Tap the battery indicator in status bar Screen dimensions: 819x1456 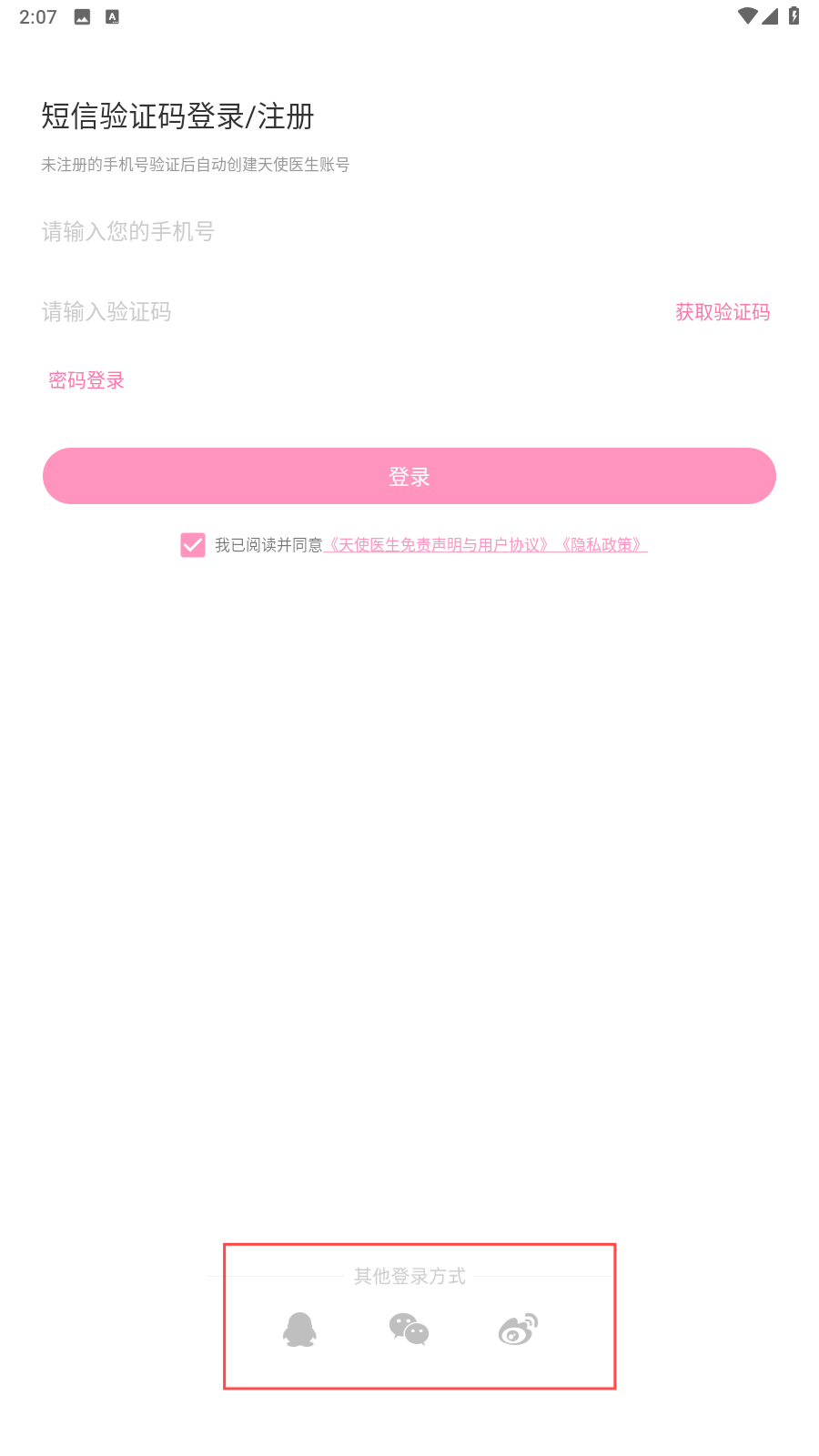pos(794,15)
